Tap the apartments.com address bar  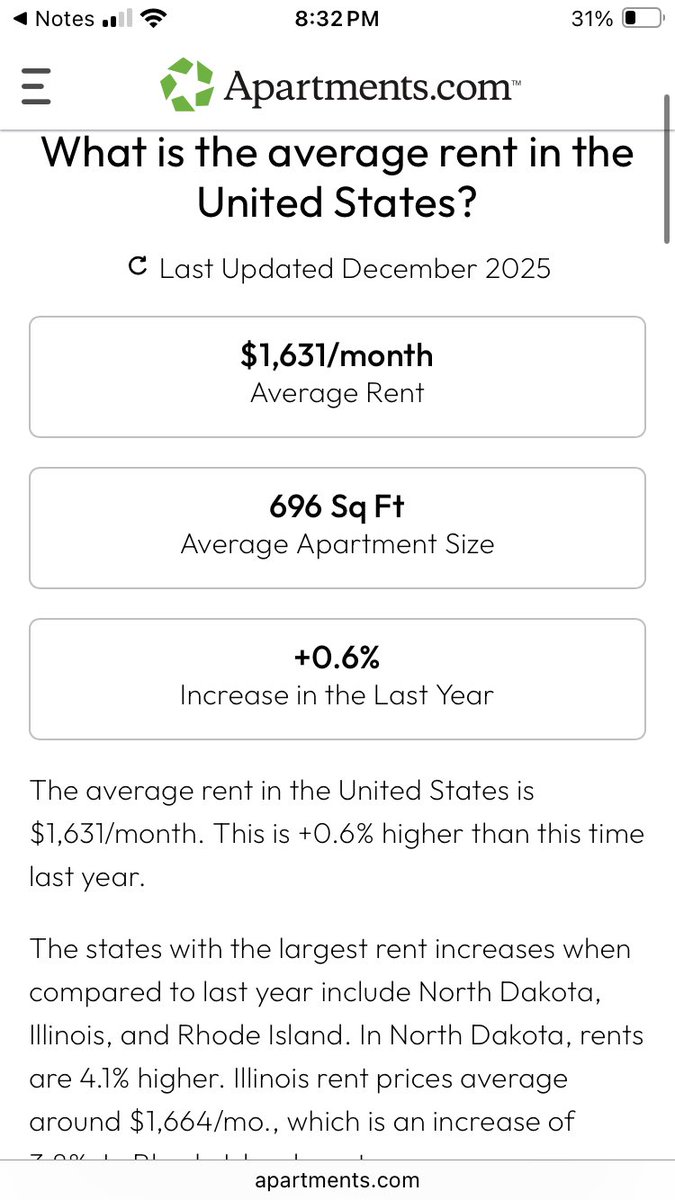337,1180
